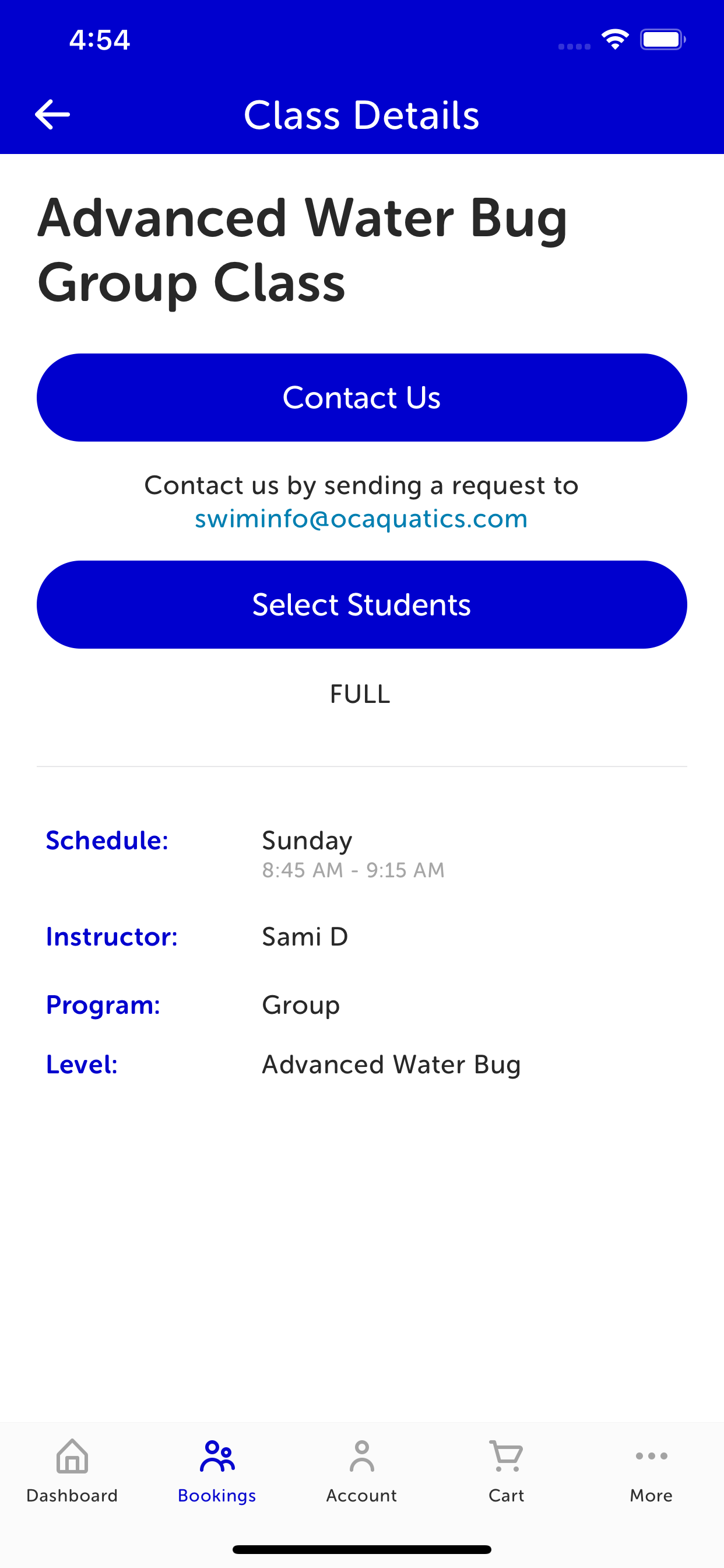Viewport: 724px width, 1568px height.
Task: View the Cart tab
Action: (506, 1471)
